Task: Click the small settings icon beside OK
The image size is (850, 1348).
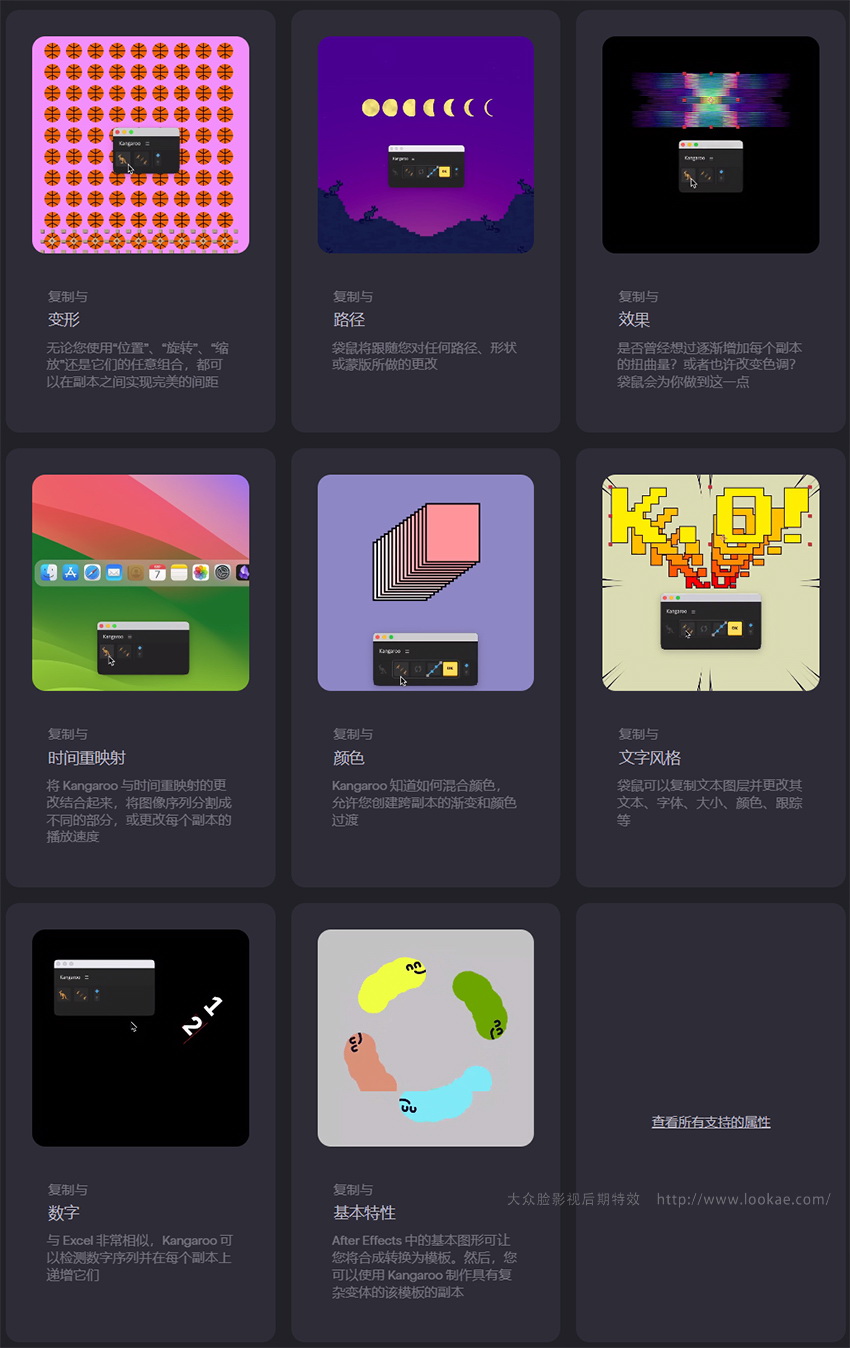Action: 466,667
